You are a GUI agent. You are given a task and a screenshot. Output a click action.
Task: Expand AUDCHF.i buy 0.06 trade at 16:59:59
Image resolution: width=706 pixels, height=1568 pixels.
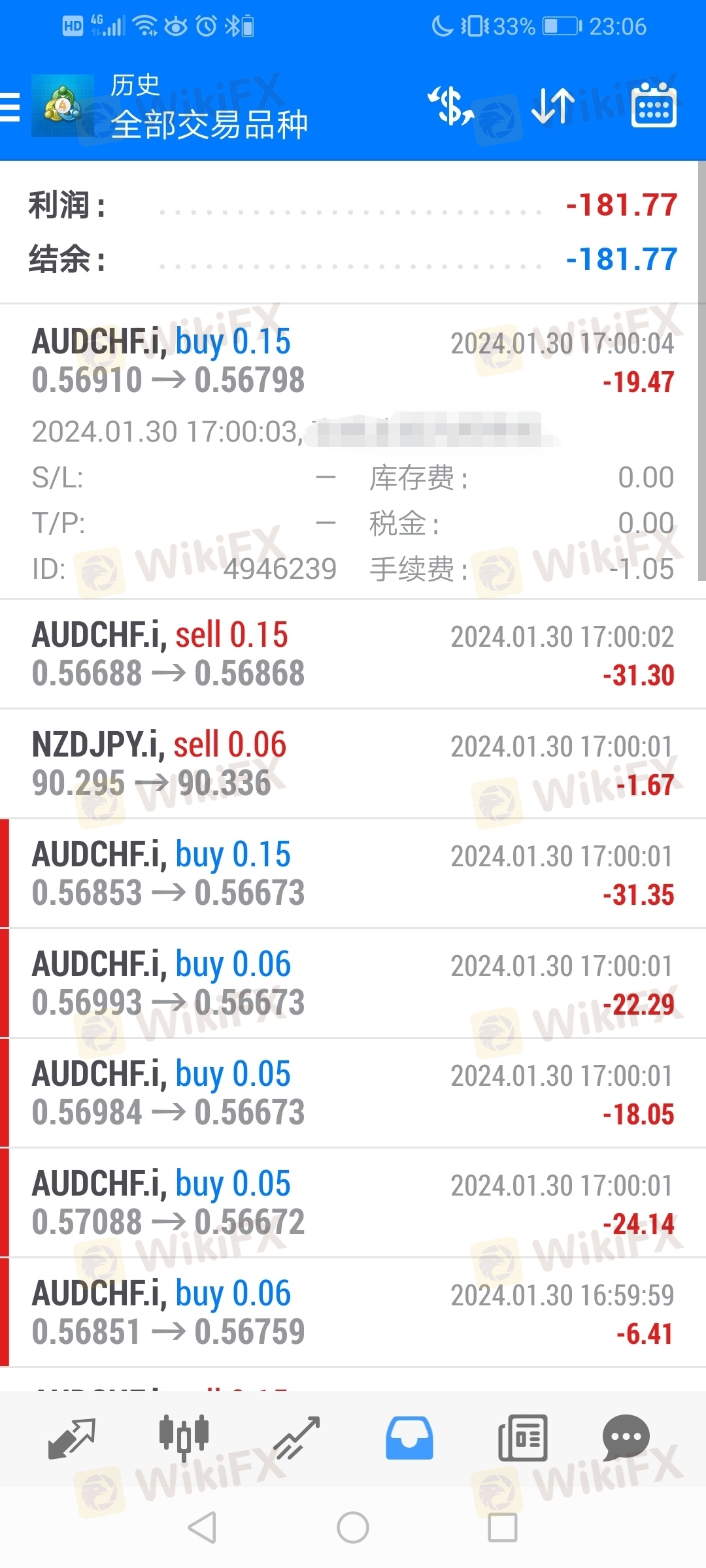click(353, 1313)
